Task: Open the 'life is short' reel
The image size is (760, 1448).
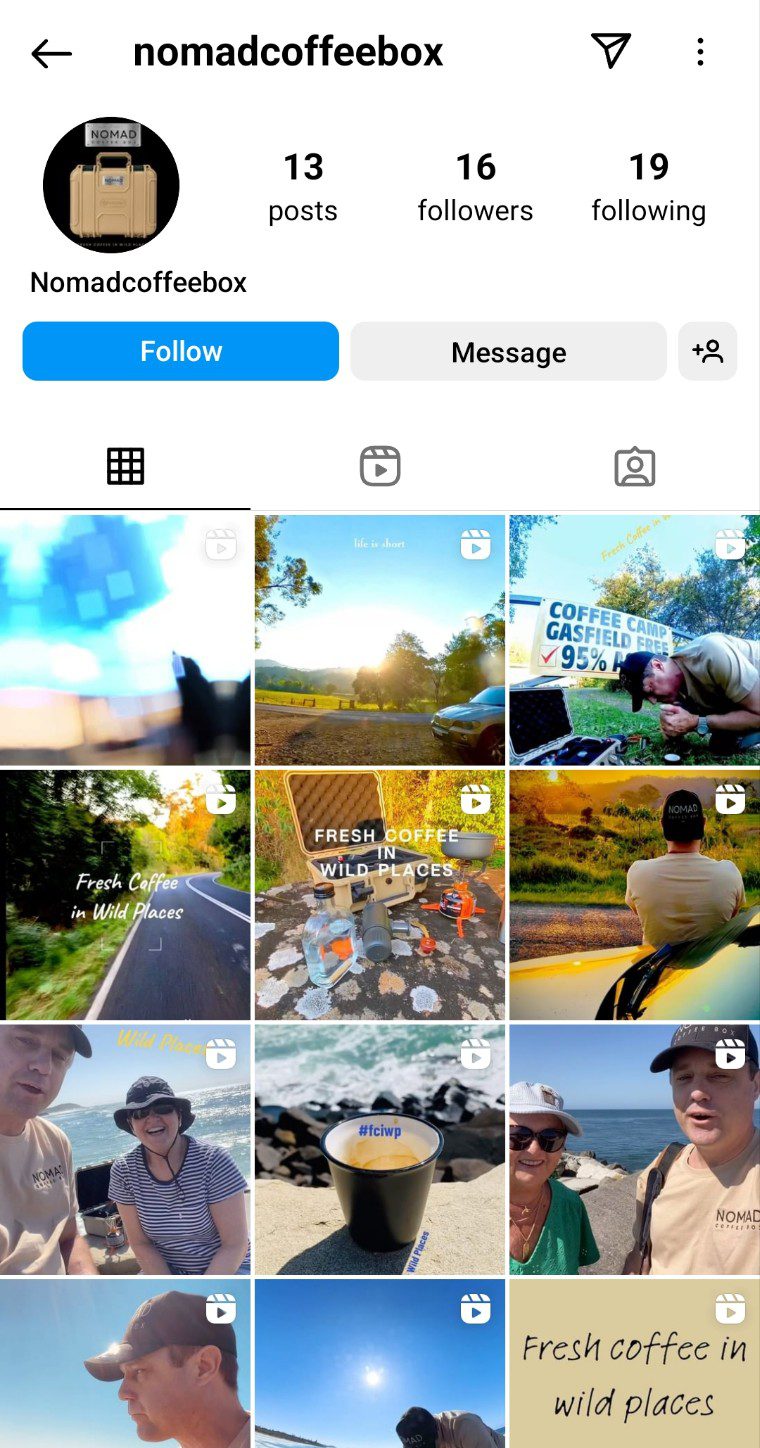Action: pos(380,640)
